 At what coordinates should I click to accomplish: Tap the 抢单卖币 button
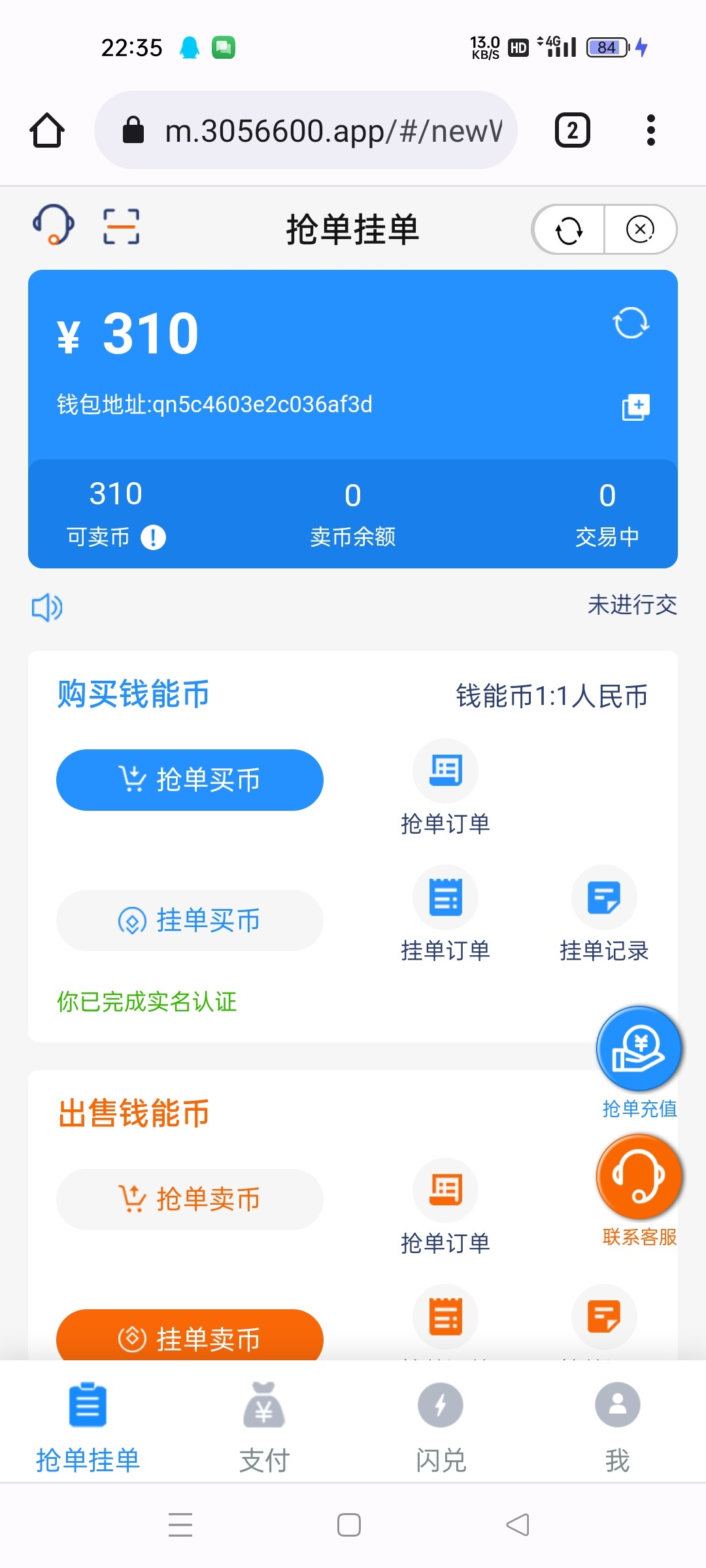click(190, 1199)
